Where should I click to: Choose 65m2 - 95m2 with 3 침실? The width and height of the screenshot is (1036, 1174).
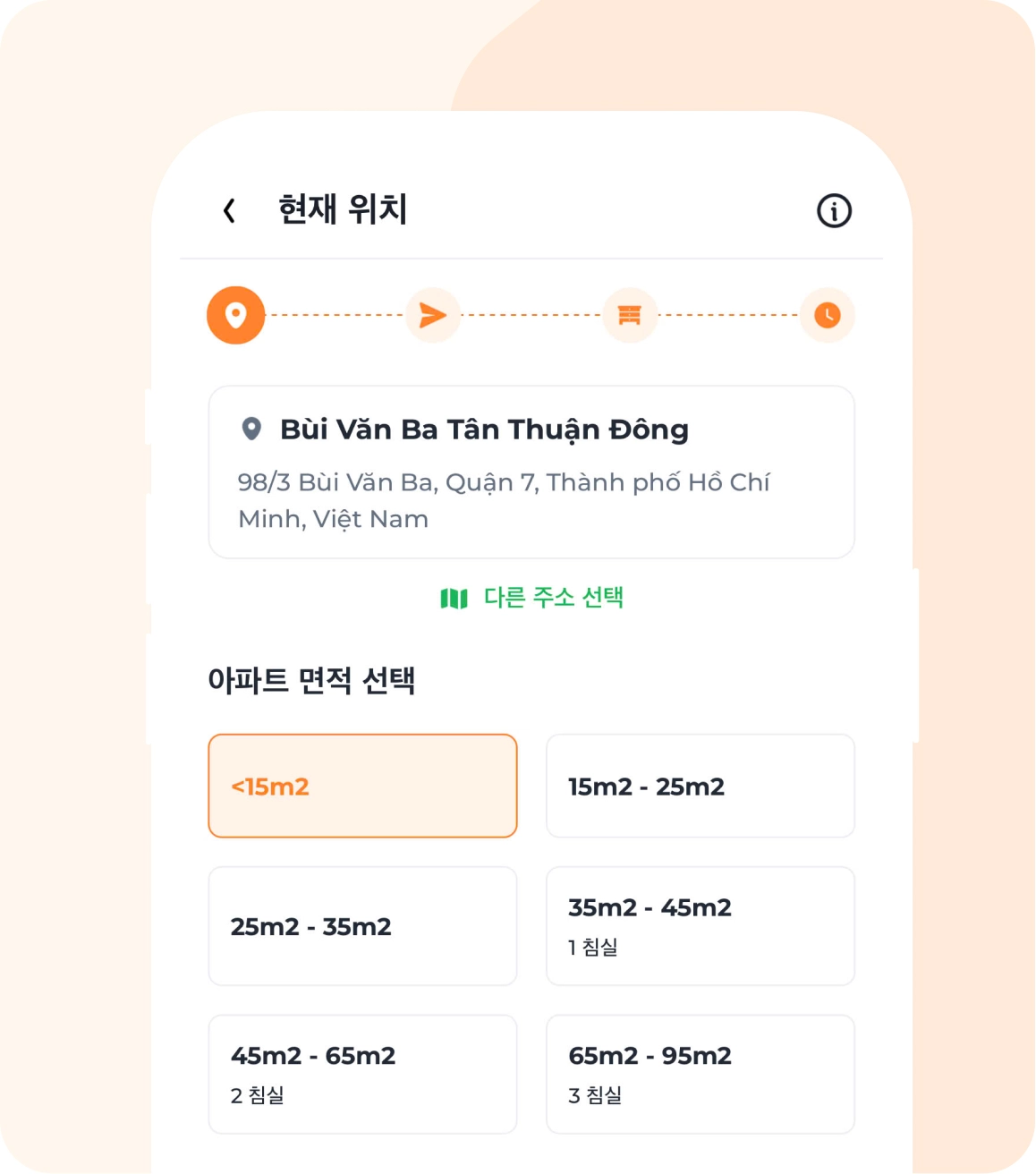(700, 1074)
